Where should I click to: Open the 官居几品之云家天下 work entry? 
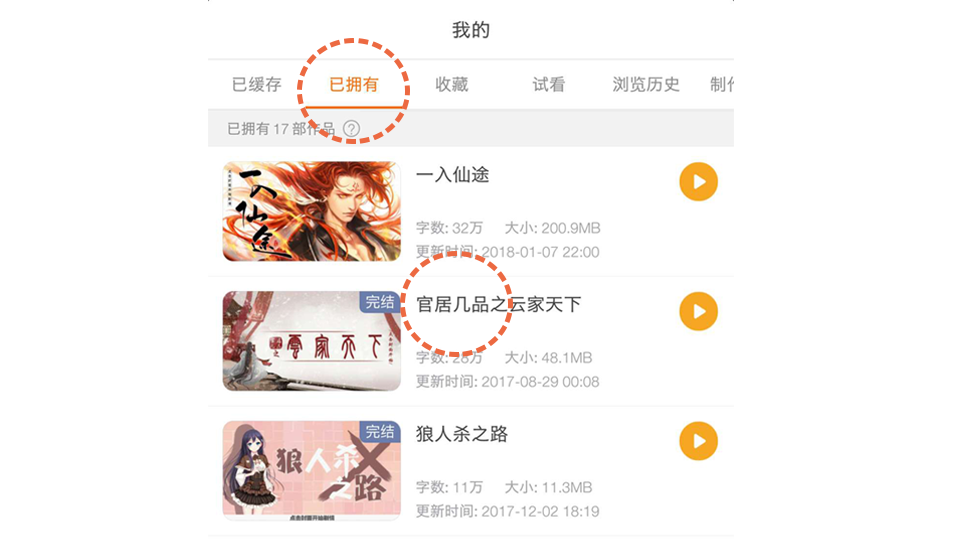coord(498,305)
